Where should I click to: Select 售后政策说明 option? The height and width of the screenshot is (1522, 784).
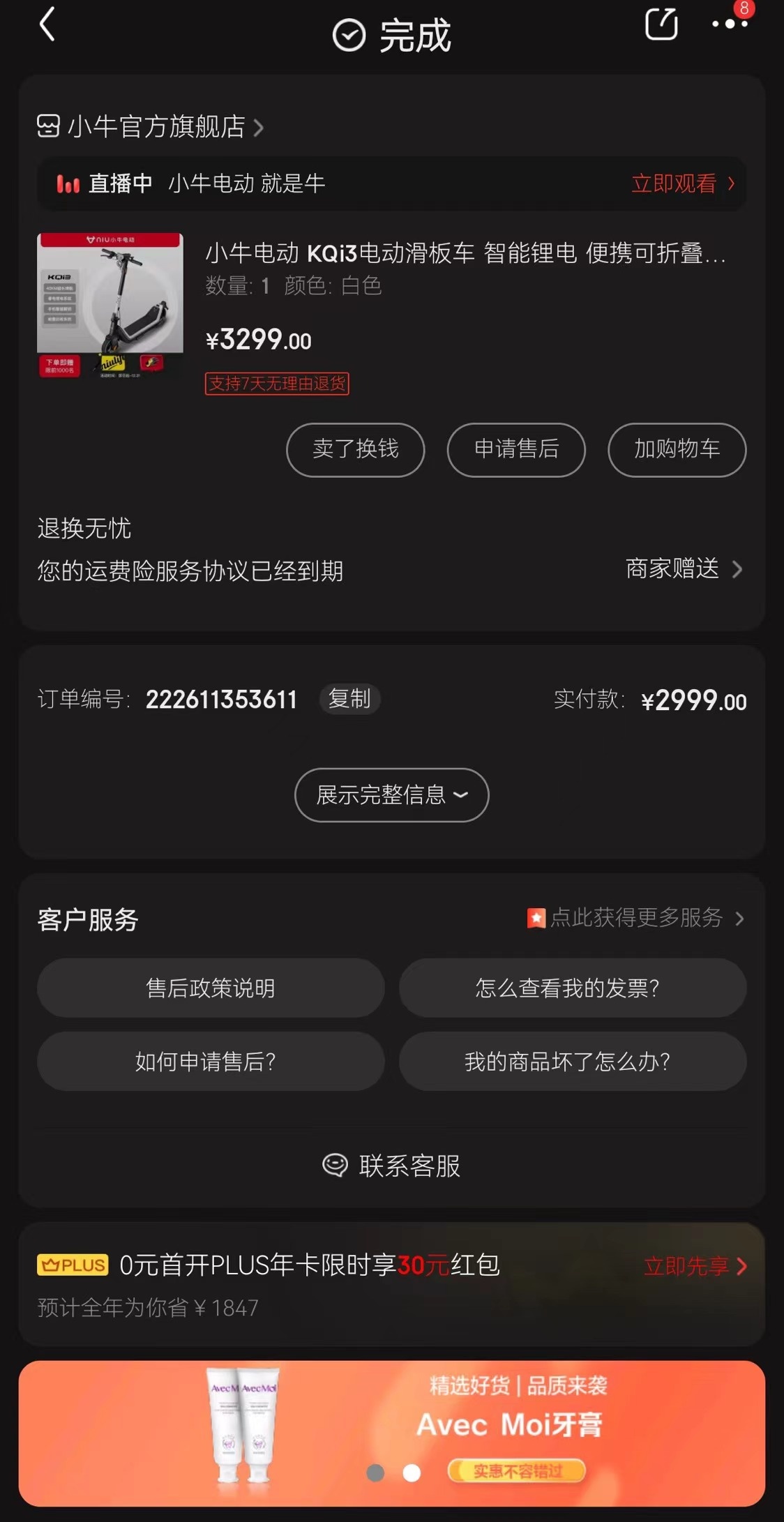click(x=211, y=988)
